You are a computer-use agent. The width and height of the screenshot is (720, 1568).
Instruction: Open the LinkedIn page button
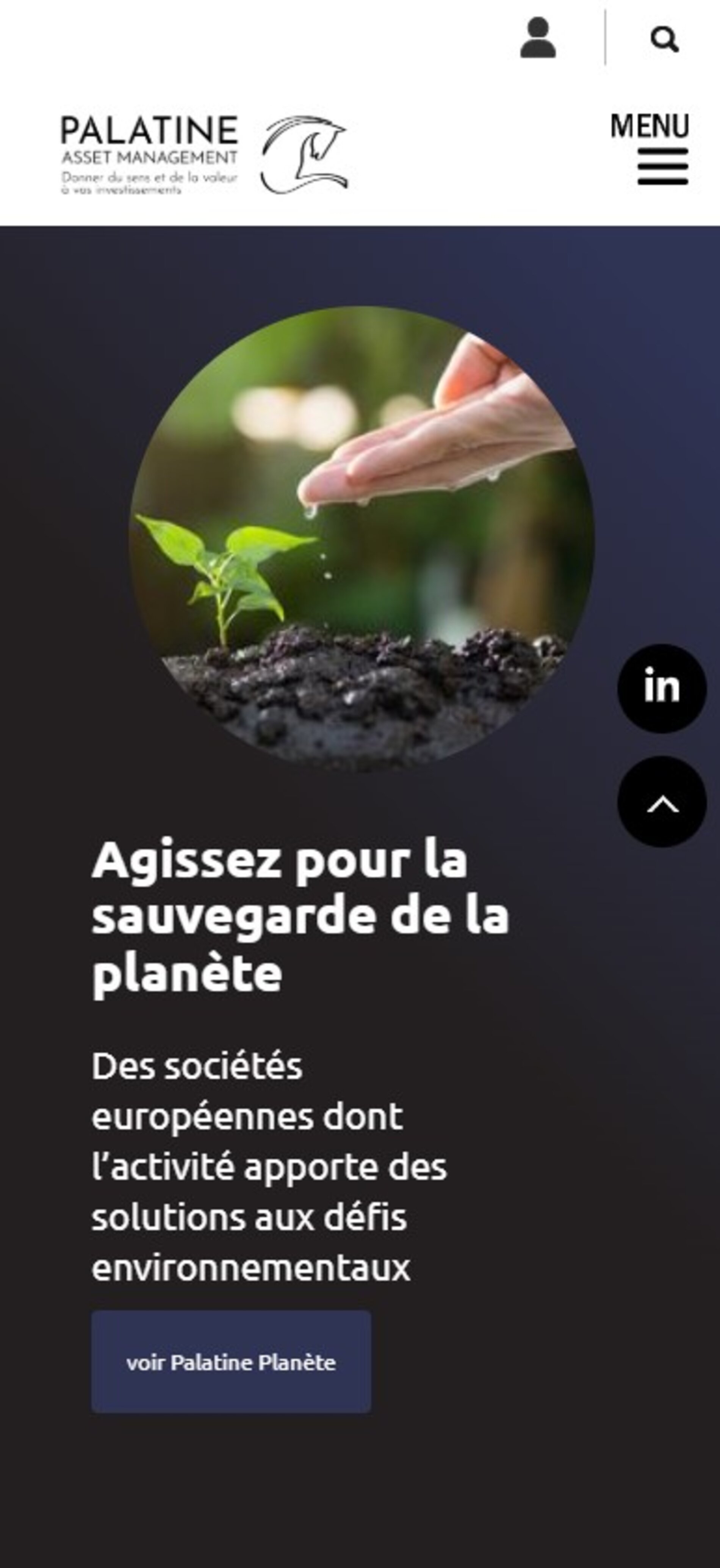pos(662,688)
